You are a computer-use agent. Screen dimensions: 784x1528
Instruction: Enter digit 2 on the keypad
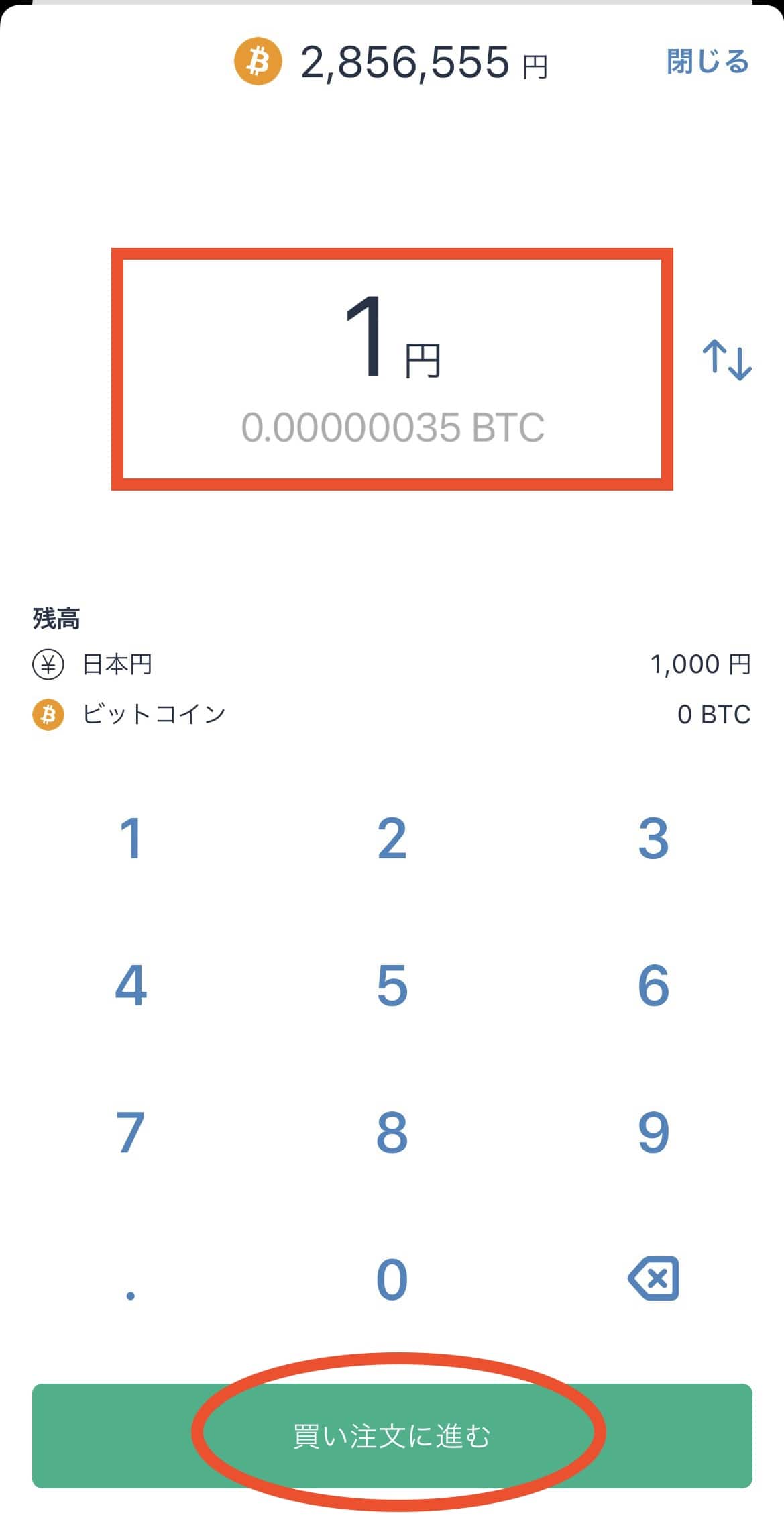click(392, 837)
